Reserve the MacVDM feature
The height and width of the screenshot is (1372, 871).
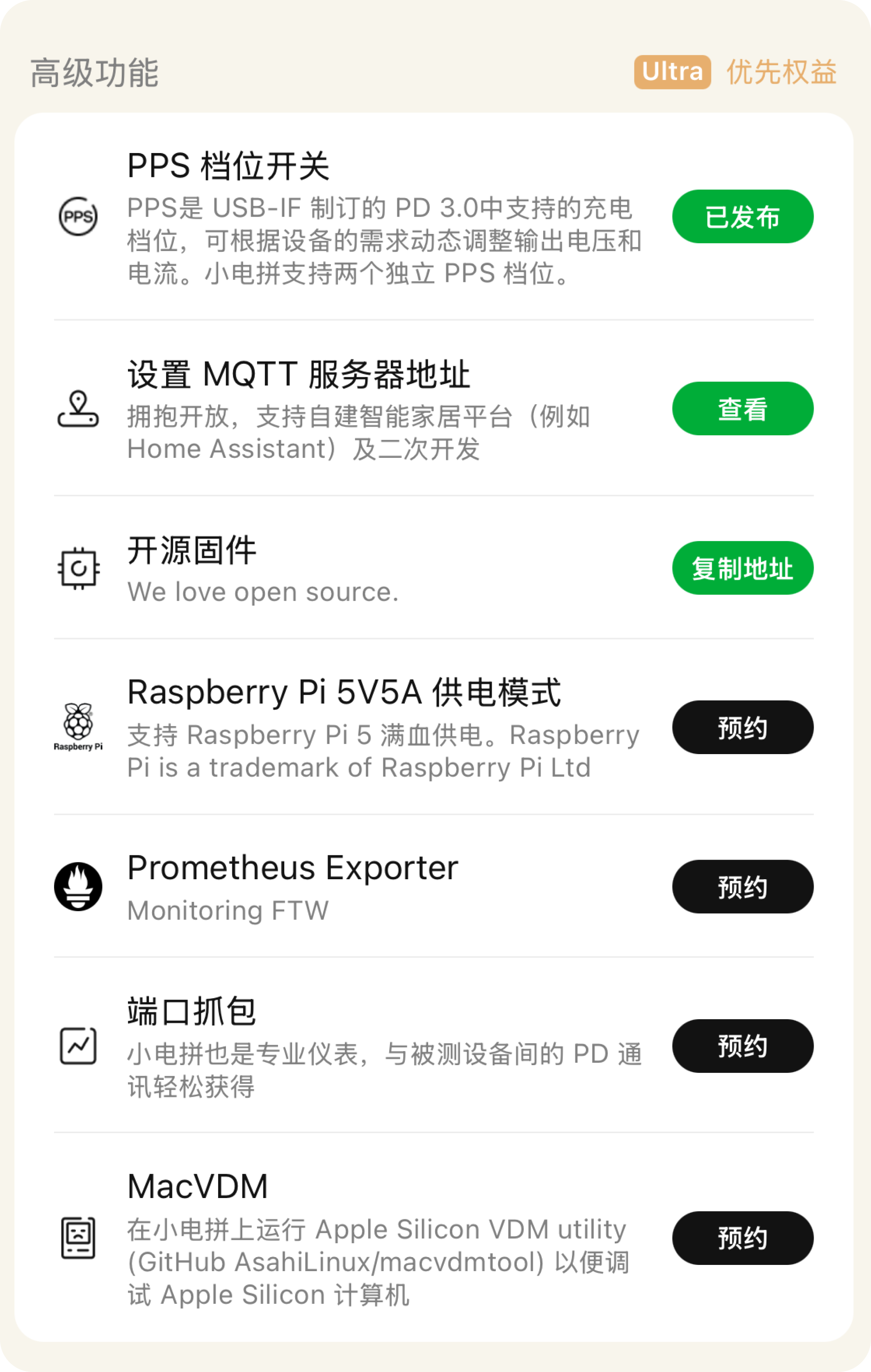[742, 1237]
